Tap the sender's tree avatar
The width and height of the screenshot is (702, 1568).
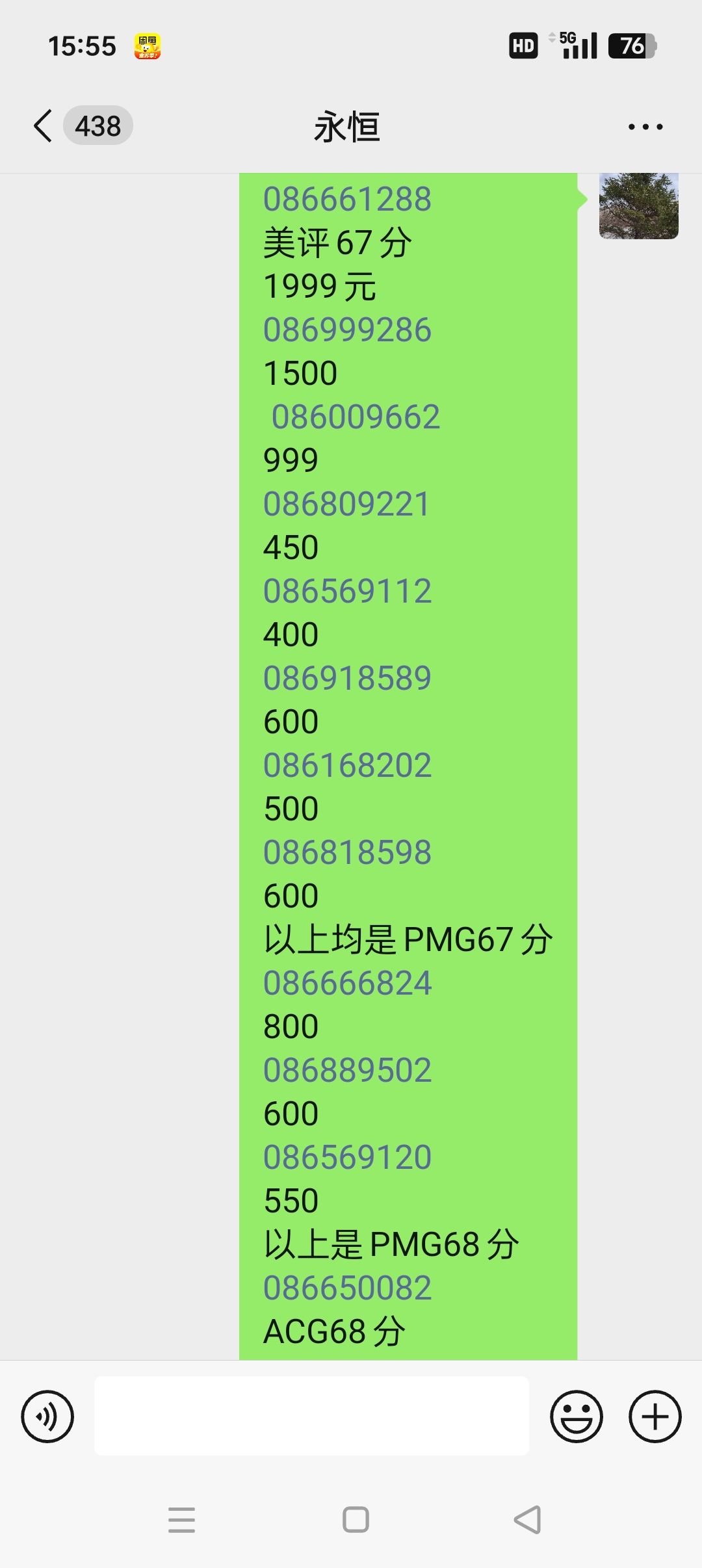click(x=638, y=206)
